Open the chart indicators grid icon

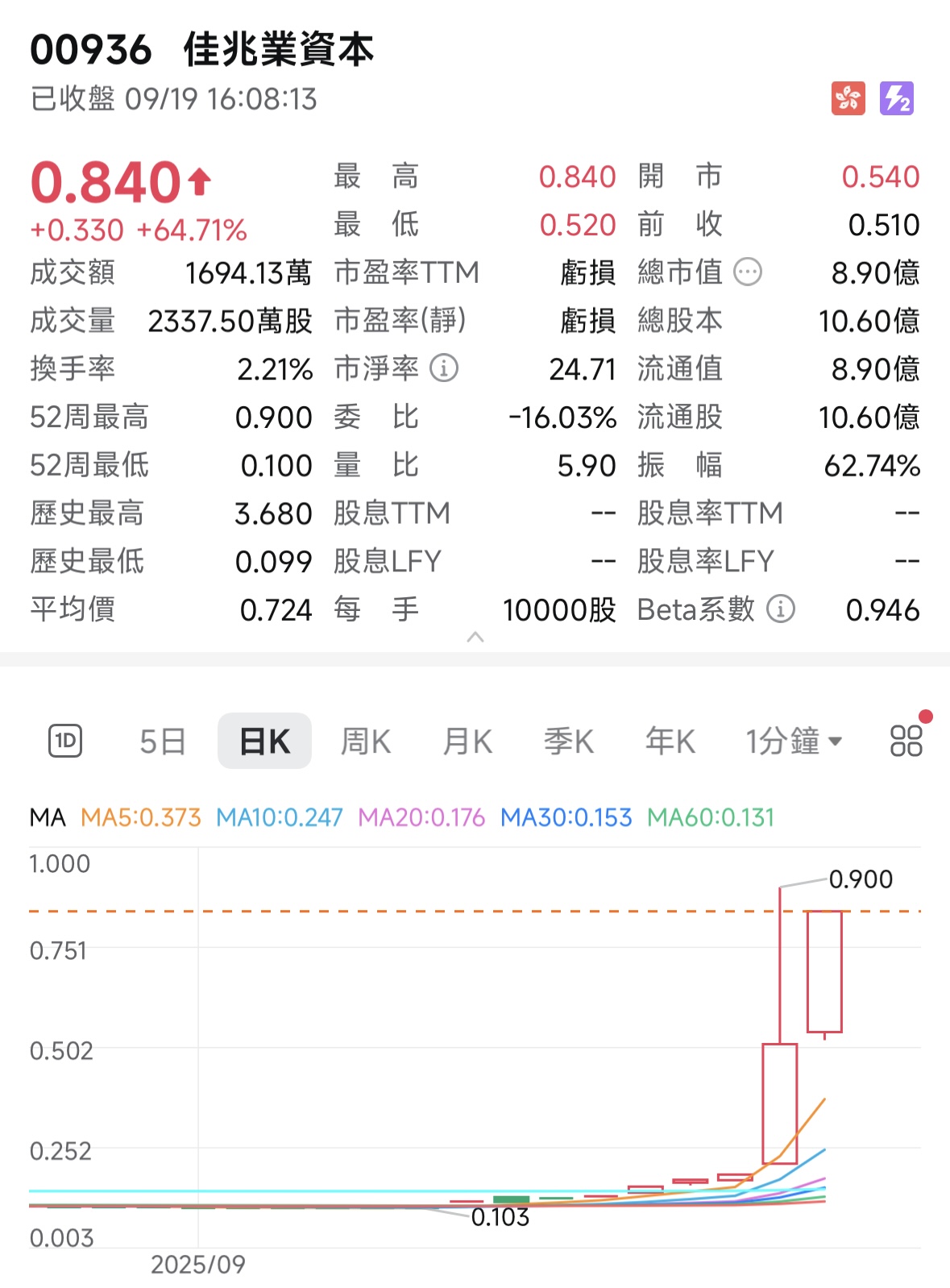pyautogui.click(x=906, y=740)
